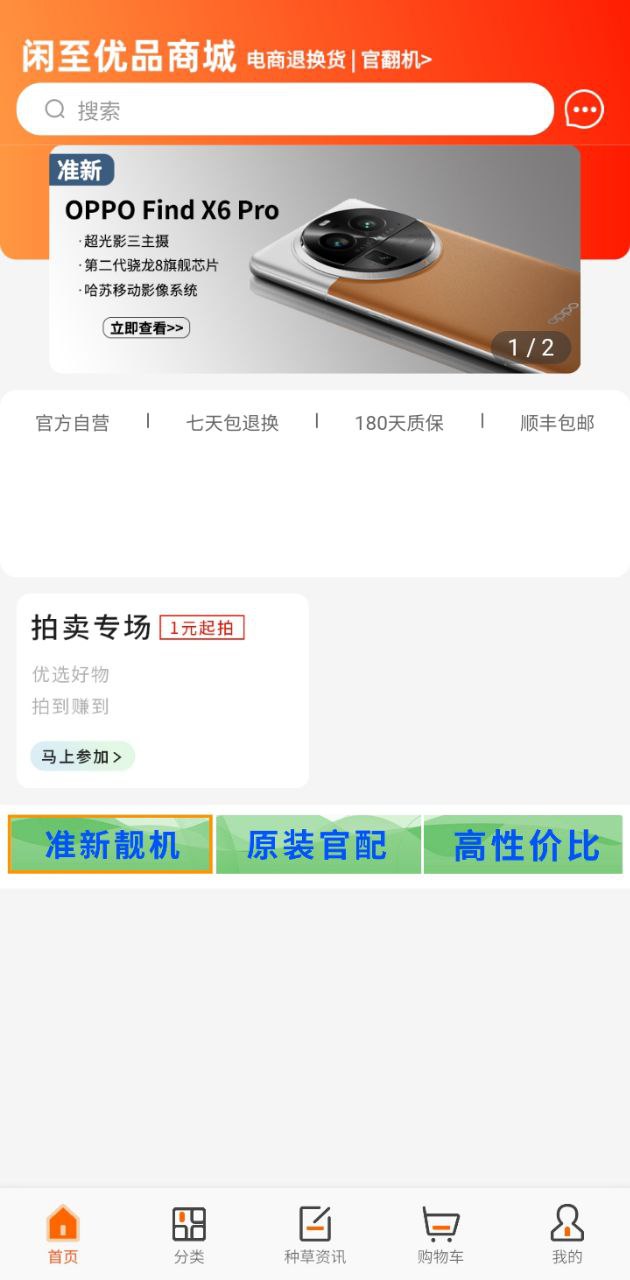630x1280 pixels.
Task: Open the 分类 categories tab
Action: 189,1234
